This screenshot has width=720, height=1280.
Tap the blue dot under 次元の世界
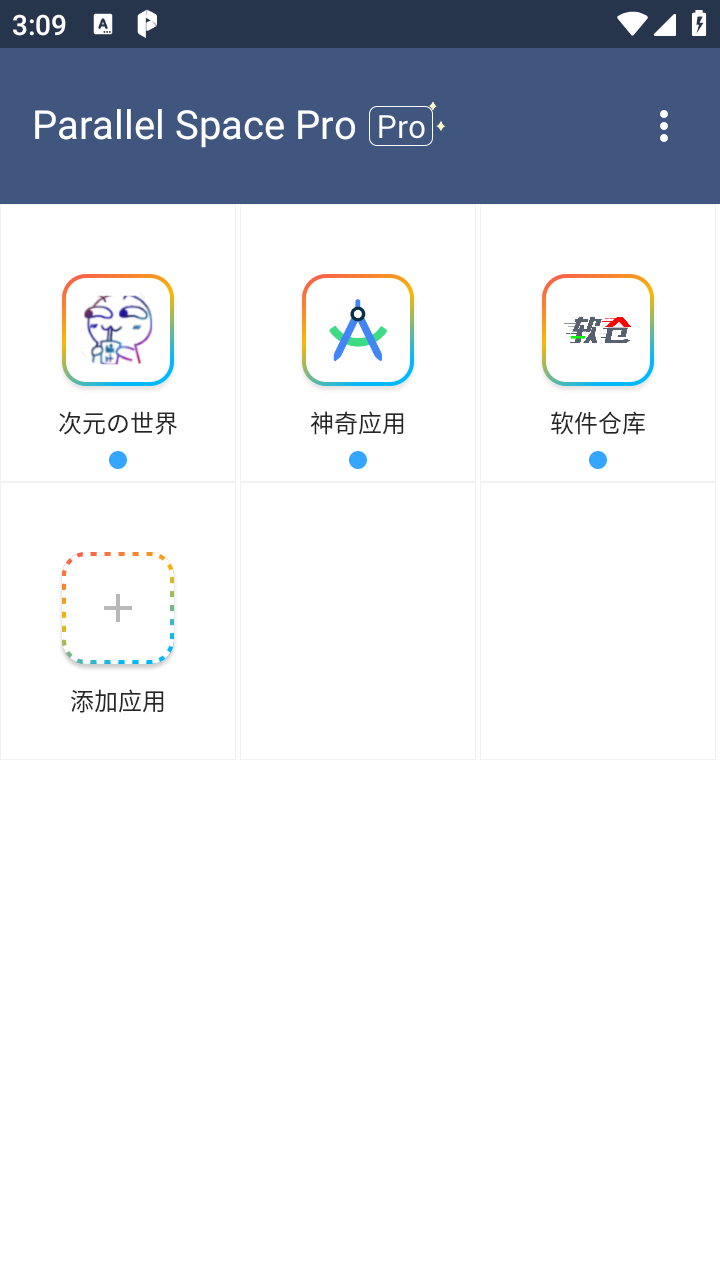pyautogui.click(x=117, y=459)
